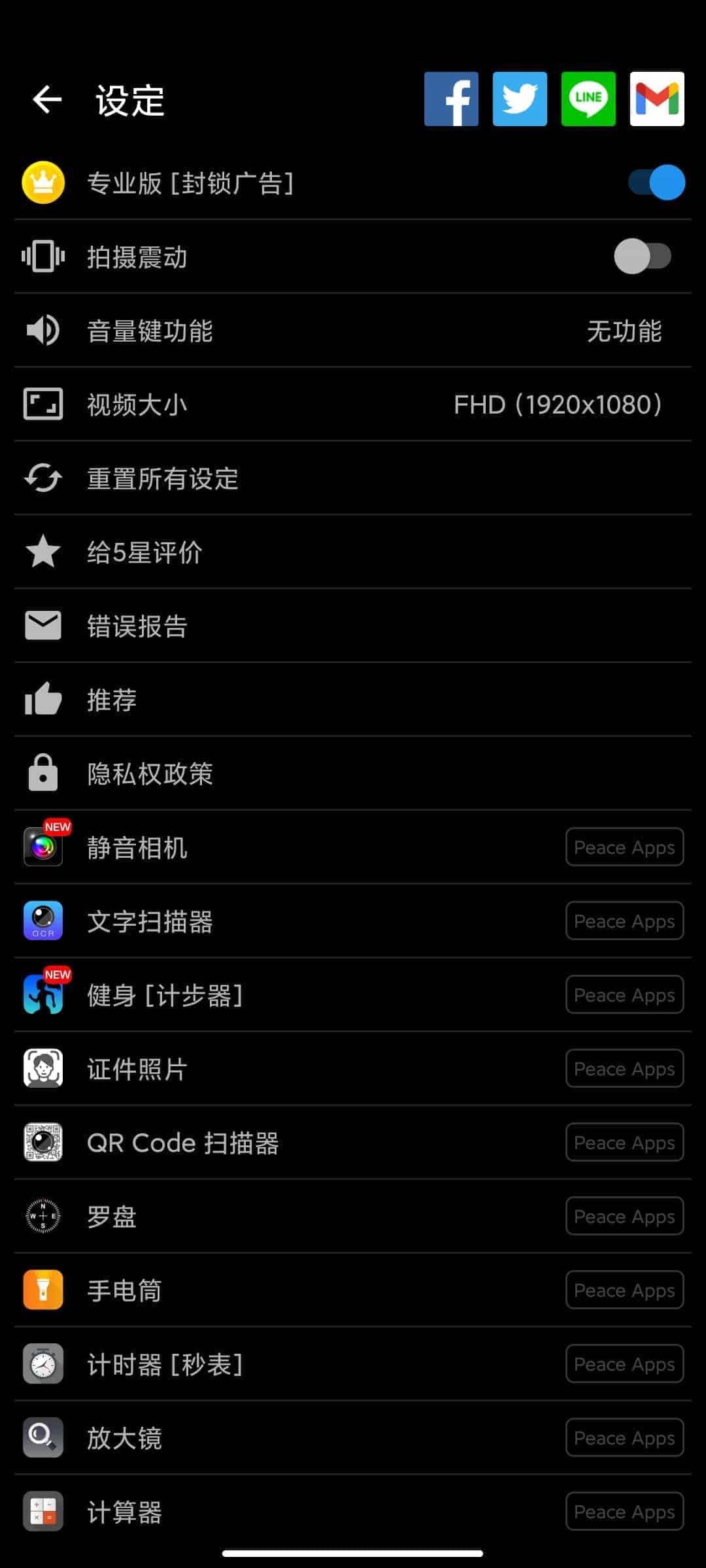The image size is (706, 1568).
Task: Share via LINE icon
Action: 588,99
